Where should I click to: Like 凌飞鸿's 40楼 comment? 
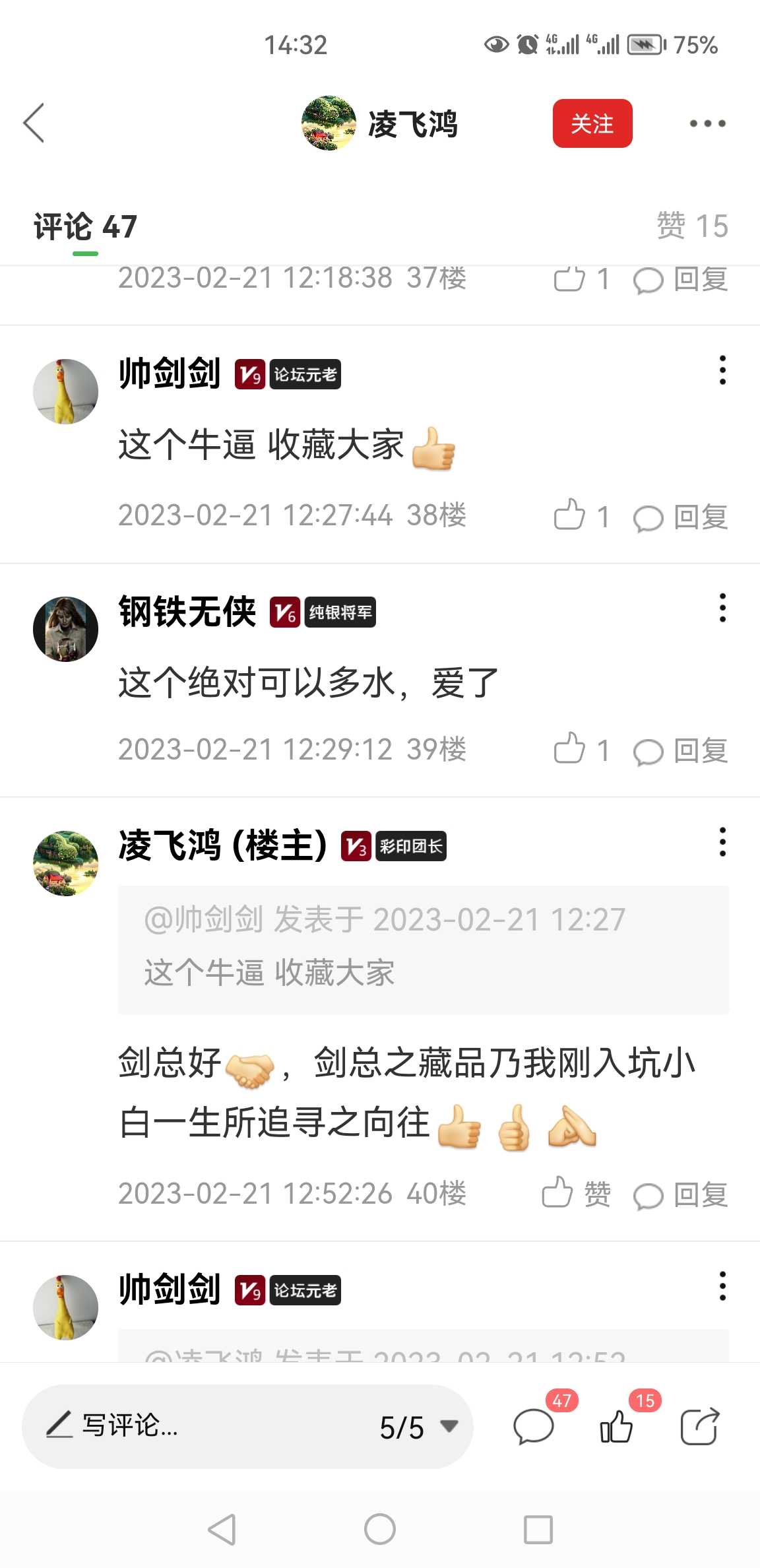coord(575,1194)
